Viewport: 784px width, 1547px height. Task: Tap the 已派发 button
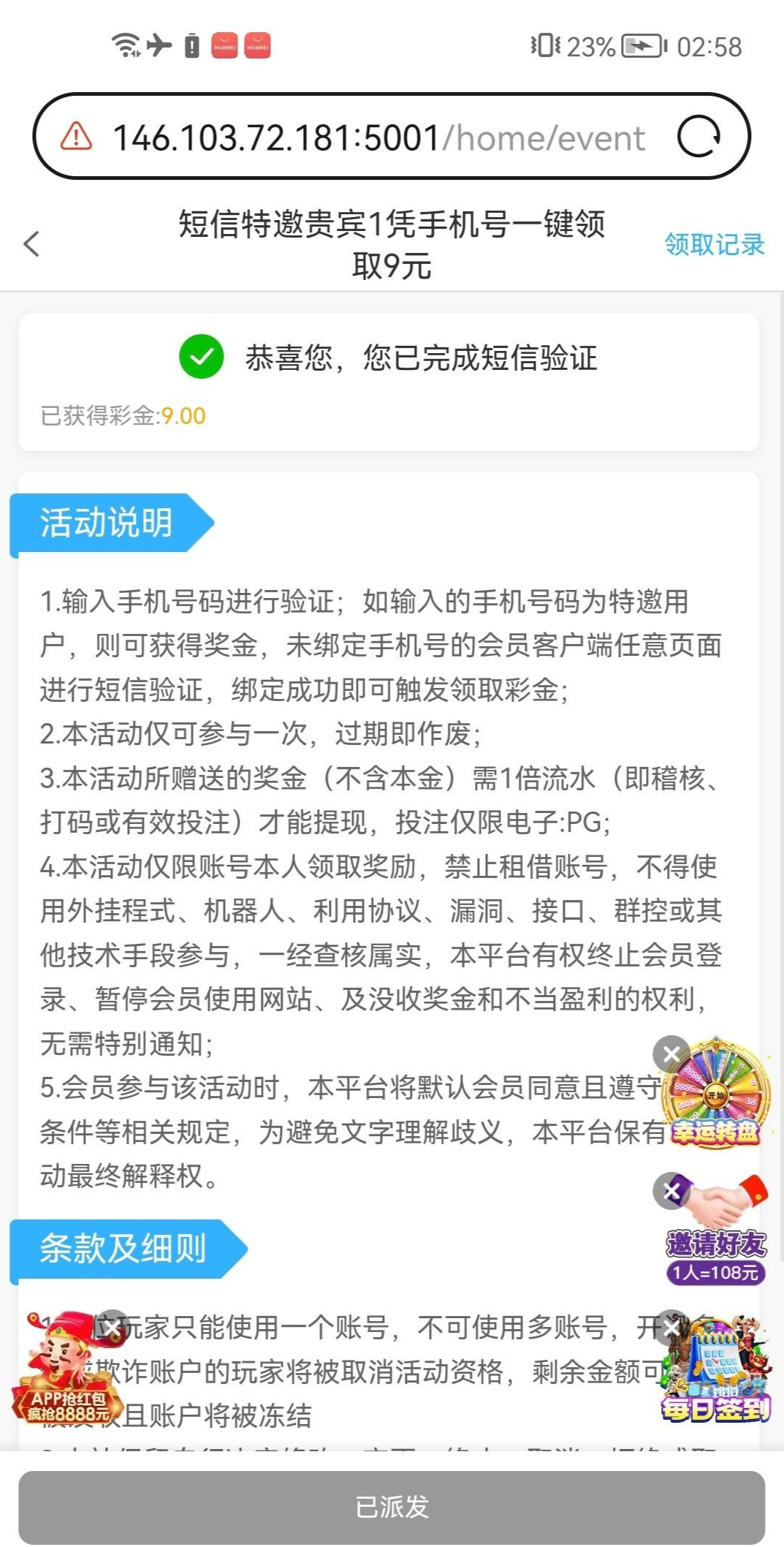pos(392,1507)
